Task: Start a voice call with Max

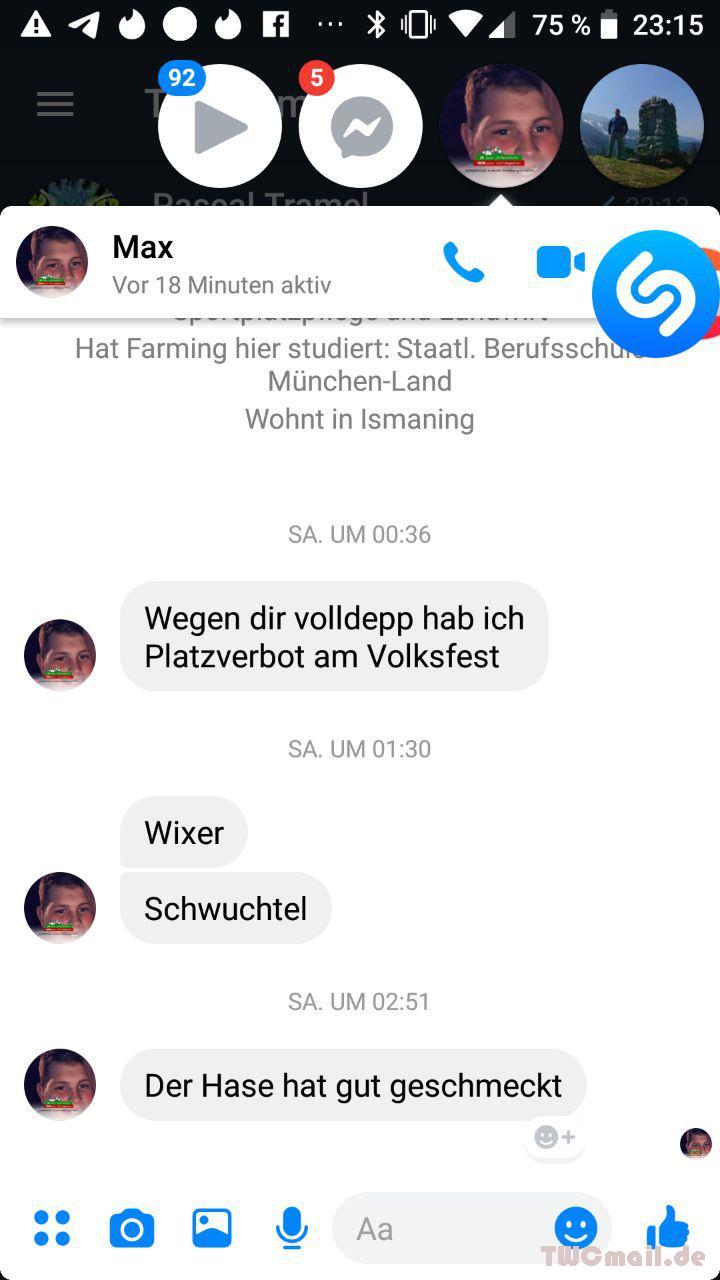Action: click(x=463, y=262)
